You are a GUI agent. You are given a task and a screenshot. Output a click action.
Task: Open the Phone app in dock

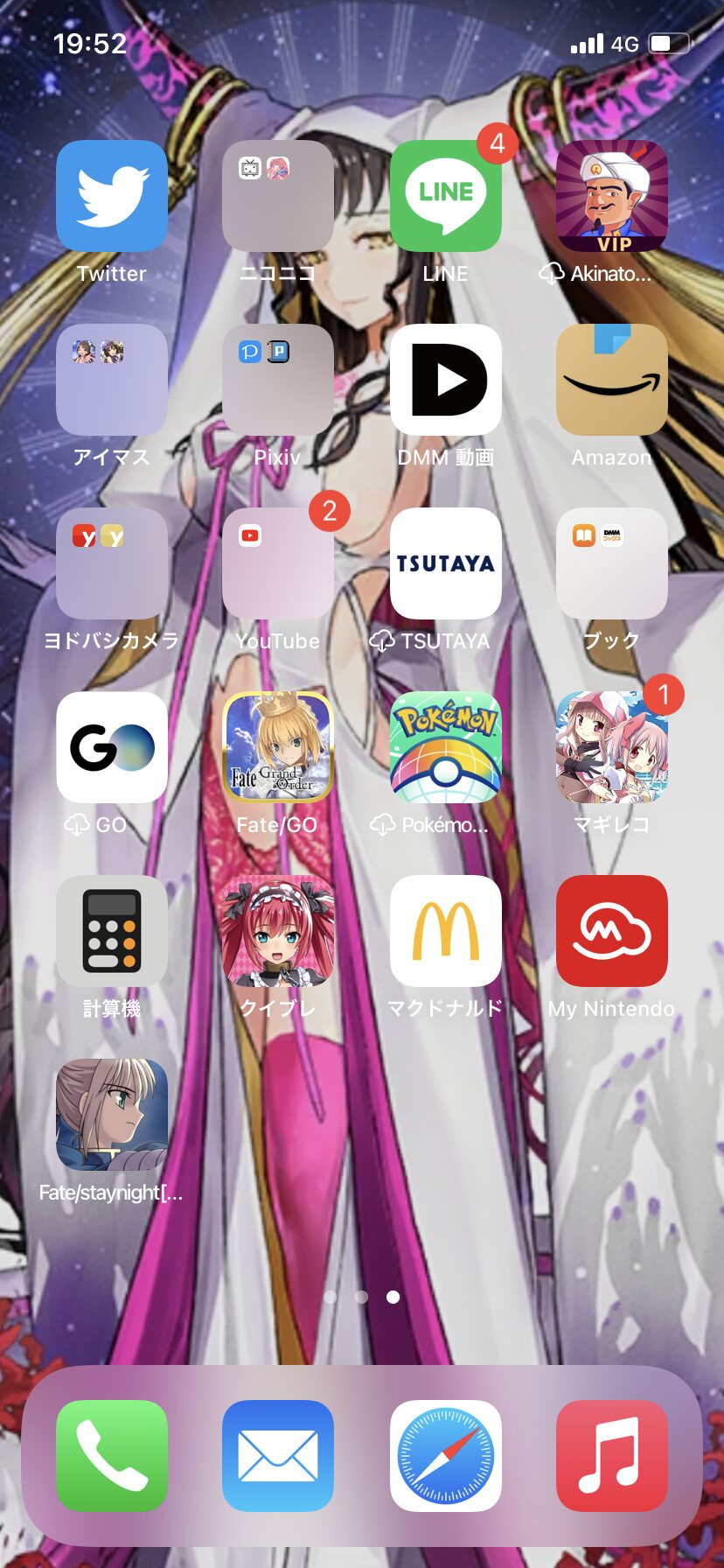click(x=111, y=1455)
